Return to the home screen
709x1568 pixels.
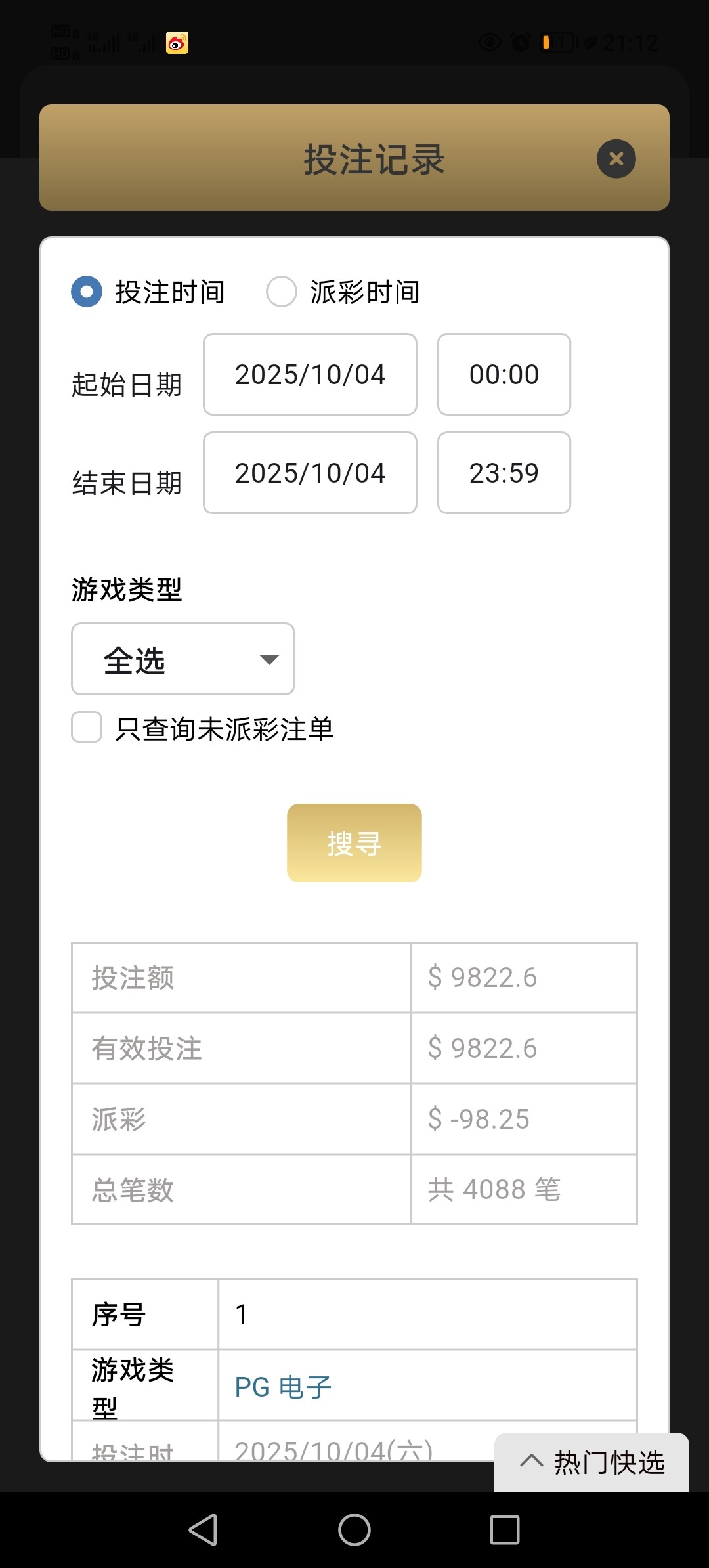click(354, 1530)
